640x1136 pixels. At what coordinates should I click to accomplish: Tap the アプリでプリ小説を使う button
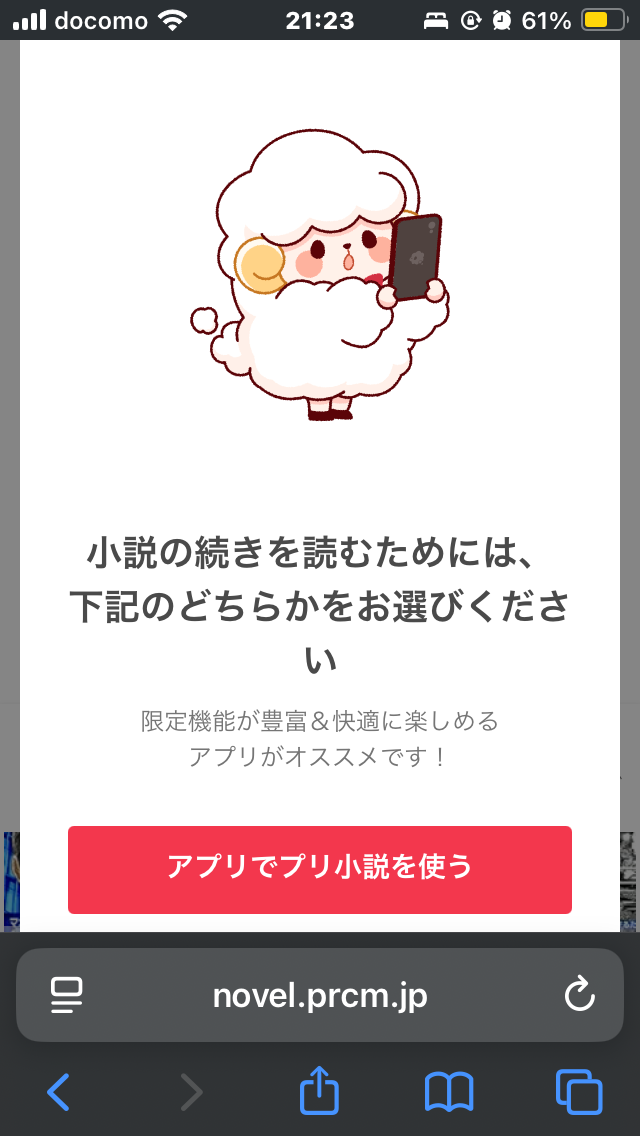point(320,868)
